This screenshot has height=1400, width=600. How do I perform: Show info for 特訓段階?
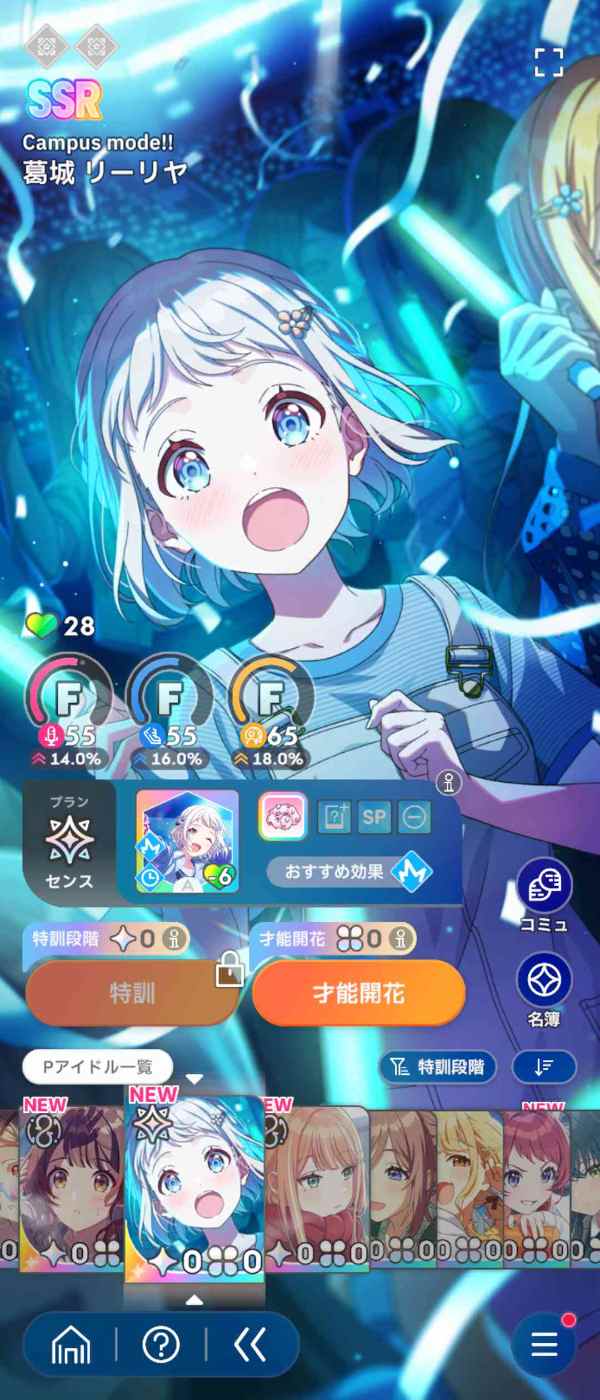pos(176,939)
